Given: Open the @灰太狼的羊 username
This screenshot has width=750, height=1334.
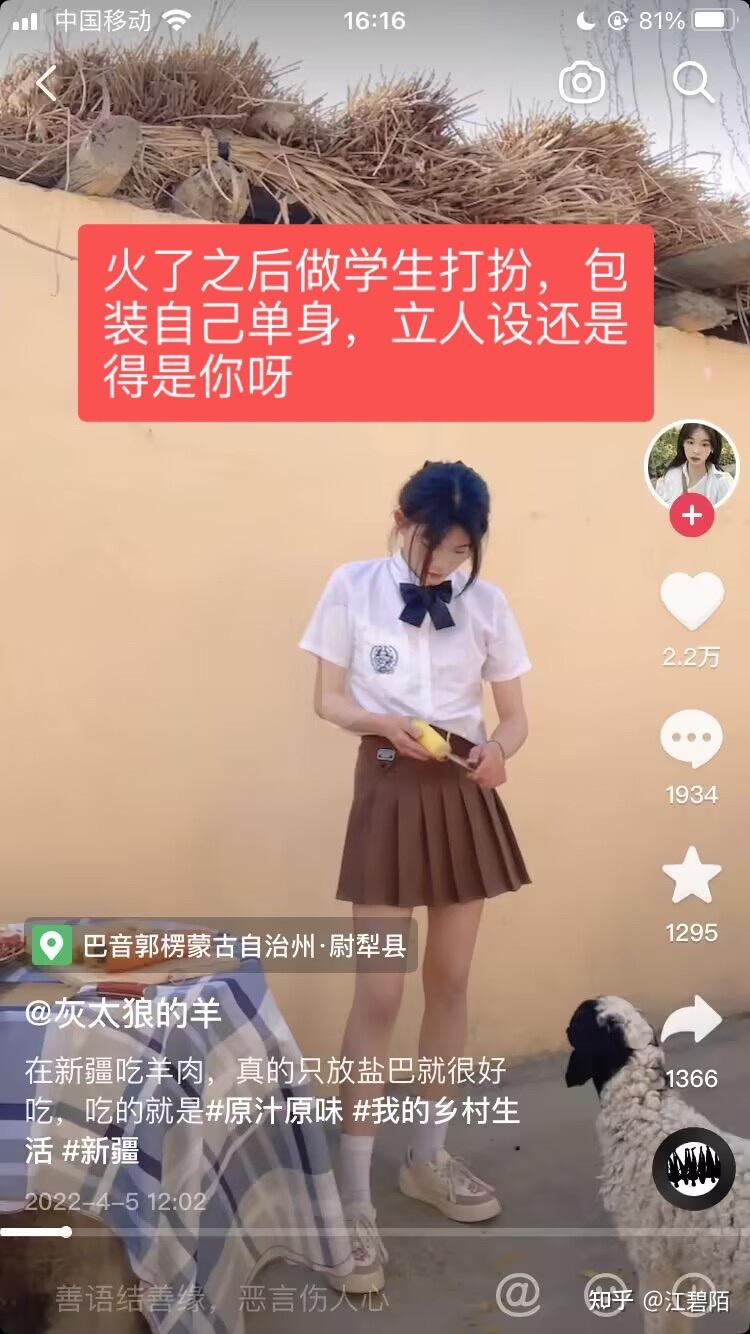Looking at the screenshot, I should [123, 1014].
